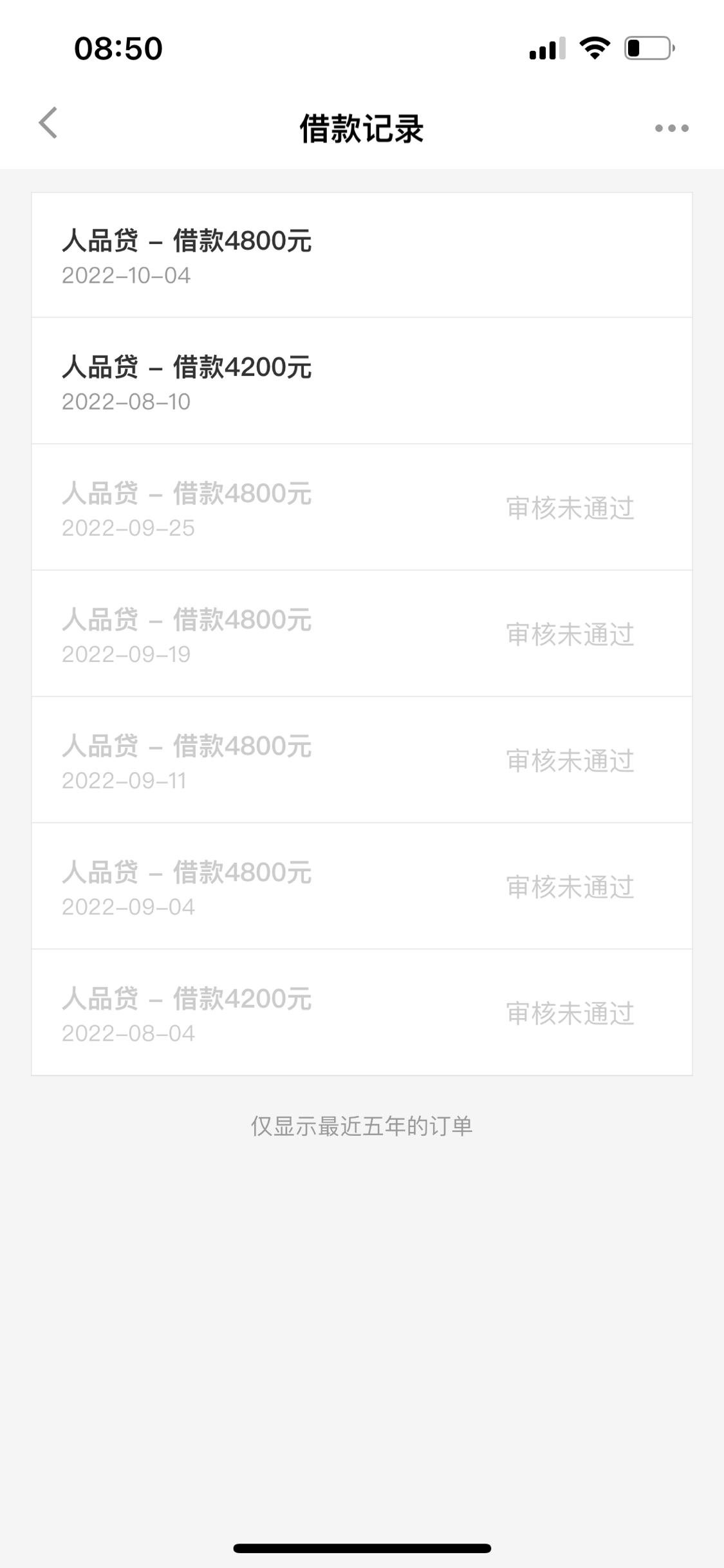This screenshot has width=724, height=1568.
Task: View the rejected loan dated 2022-09-19
Action: pyautogui.click(x=362, y=634)
